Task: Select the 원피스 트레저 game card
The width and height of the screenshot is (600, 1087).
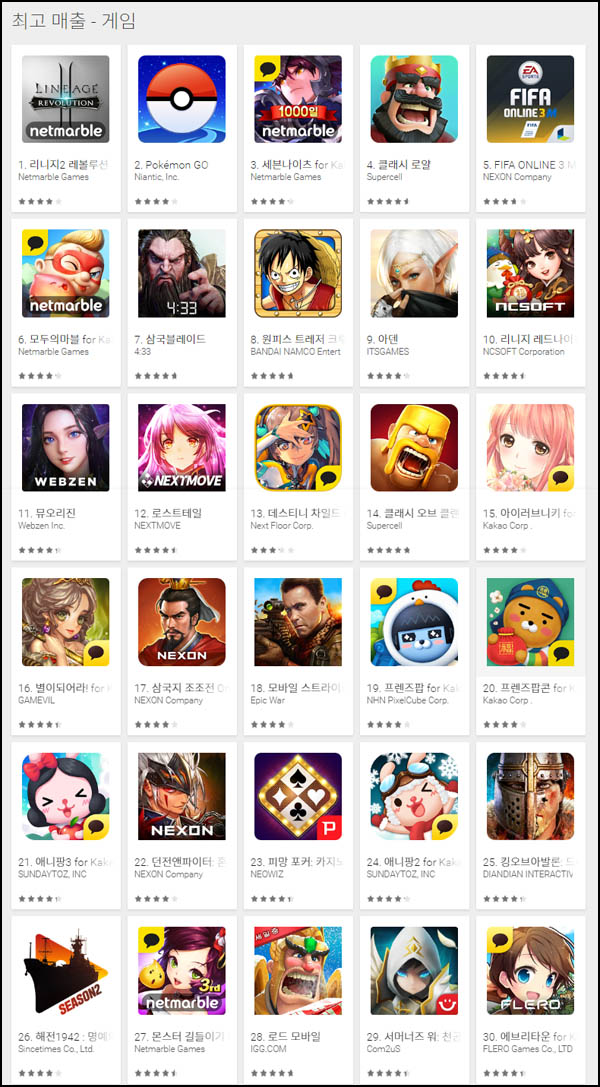Action: coord(298,273)
